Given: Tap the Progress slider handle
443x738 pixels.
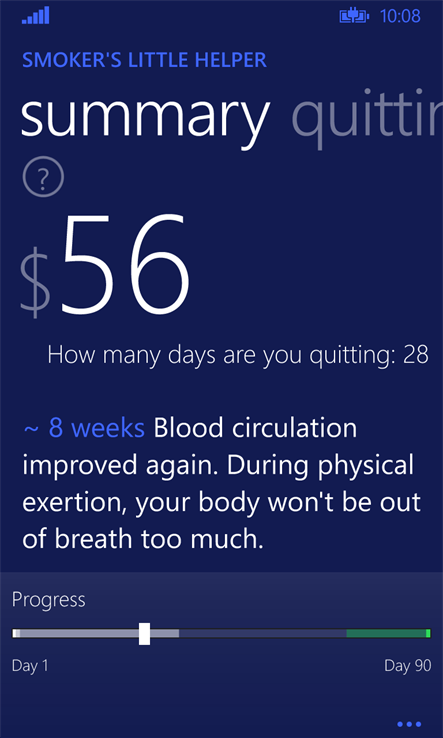Looking at the screenshot, I should [x=145, y=634].
